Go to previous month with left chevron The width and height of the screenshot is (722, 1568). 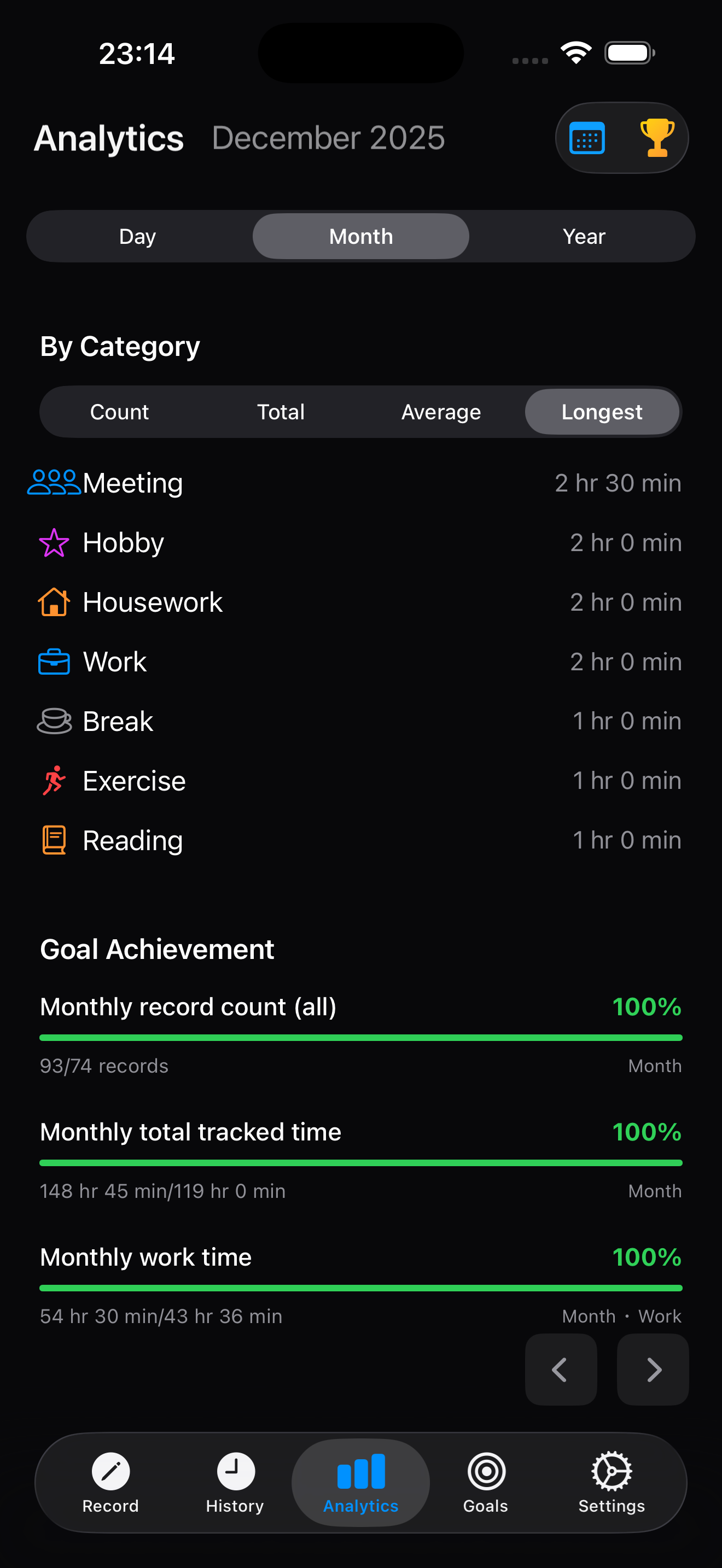(x=560, y=1370)
